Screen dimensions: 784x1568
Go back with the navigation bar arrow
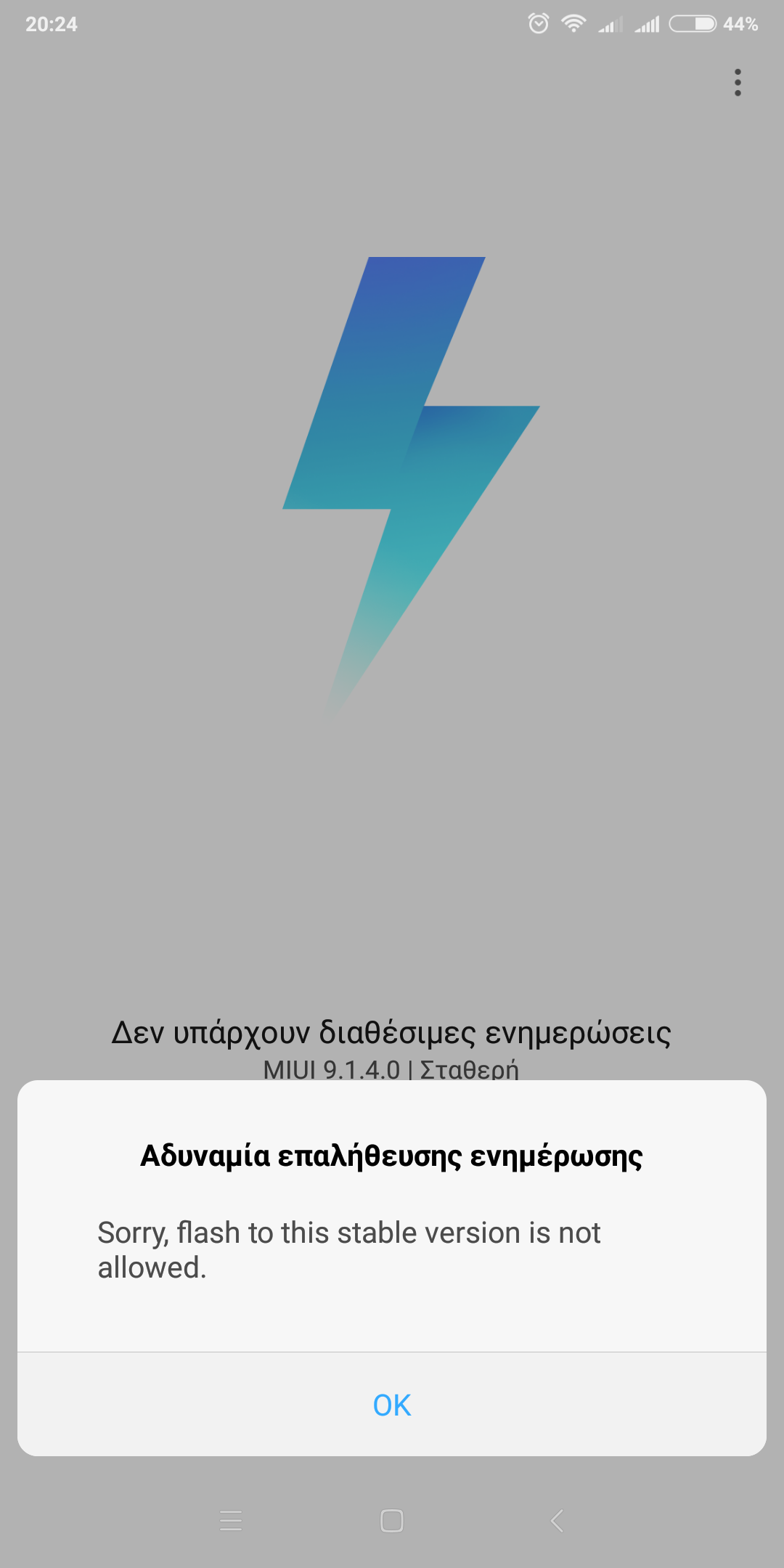pyautogui.click(x=557, y=1520)
